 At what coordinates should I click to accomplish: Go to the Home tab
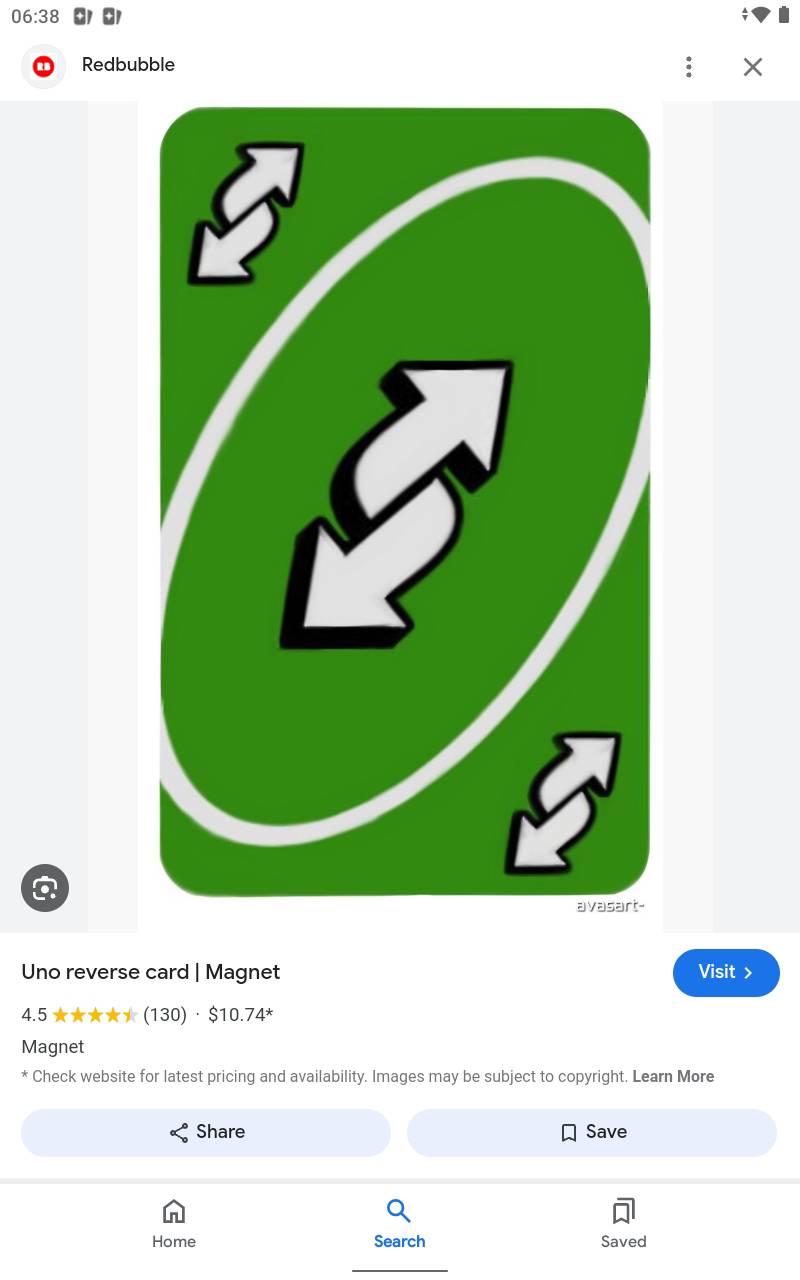tap(174, 1224)
